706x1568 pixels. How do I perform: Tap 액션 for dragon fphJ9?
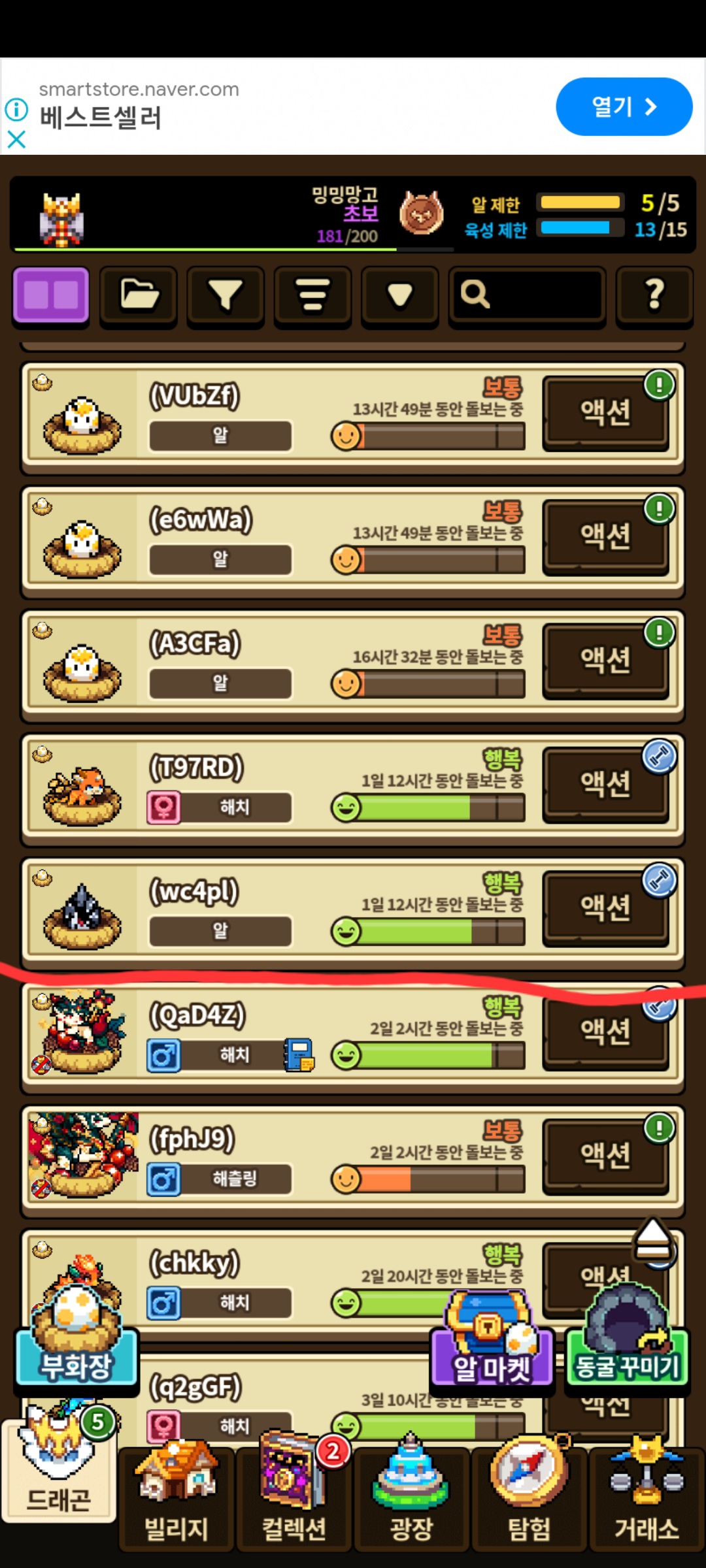tap(605, 1155)
